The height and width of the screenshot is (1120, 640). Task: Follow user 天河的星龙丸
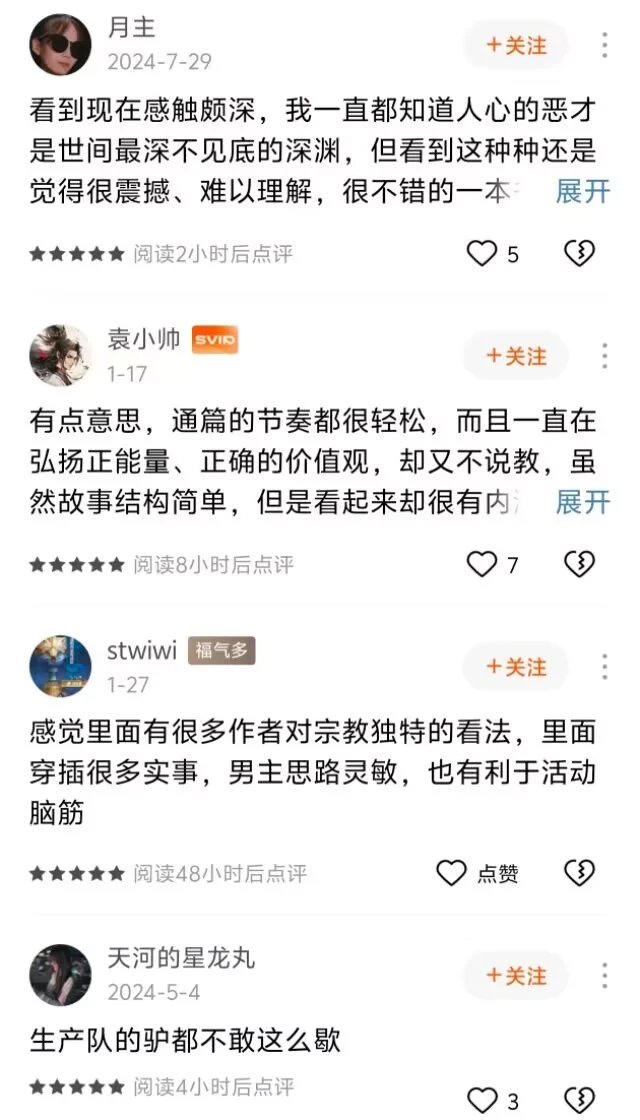[516, 975]
